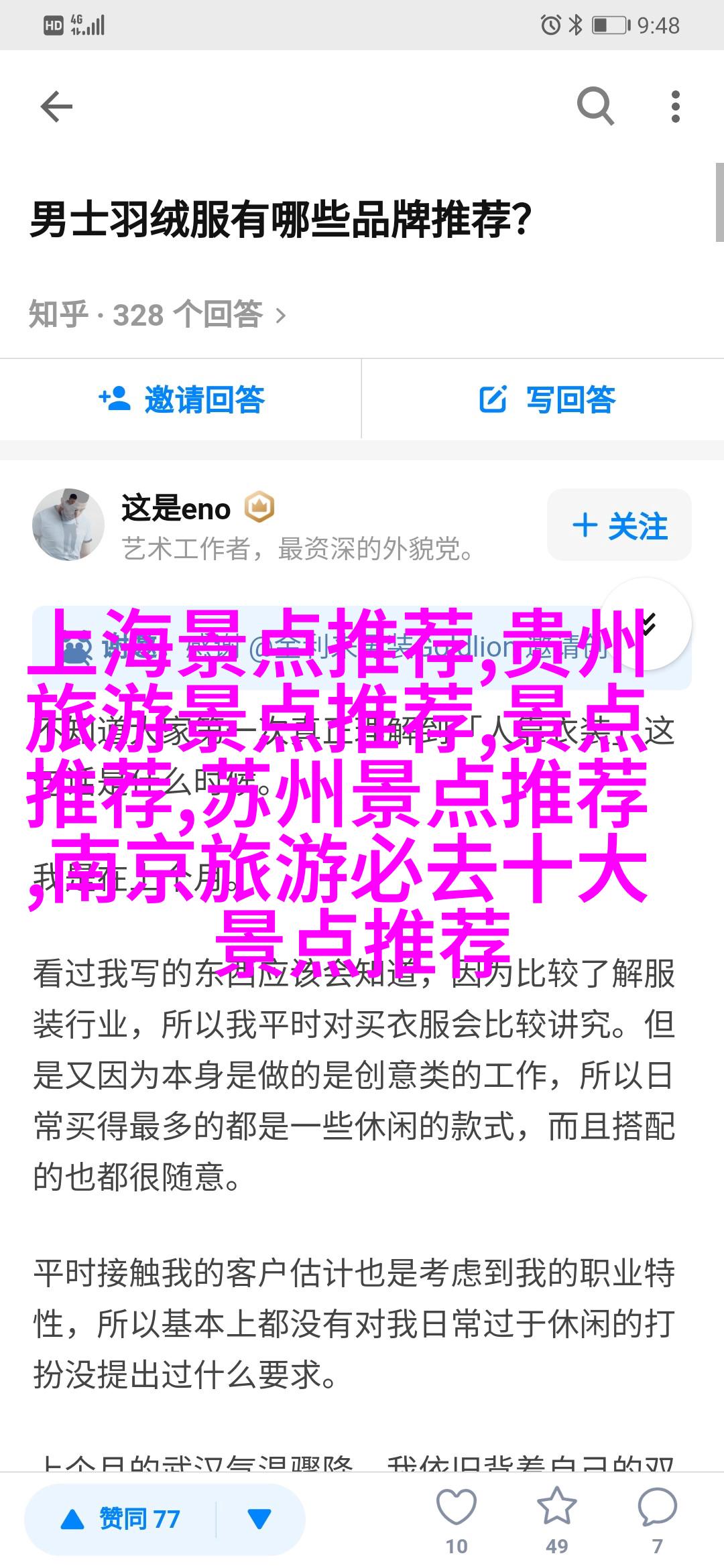This screenshot has width=724, height=1568.
Task: Open search with the magnifier icon
Action: coord(595,106)
